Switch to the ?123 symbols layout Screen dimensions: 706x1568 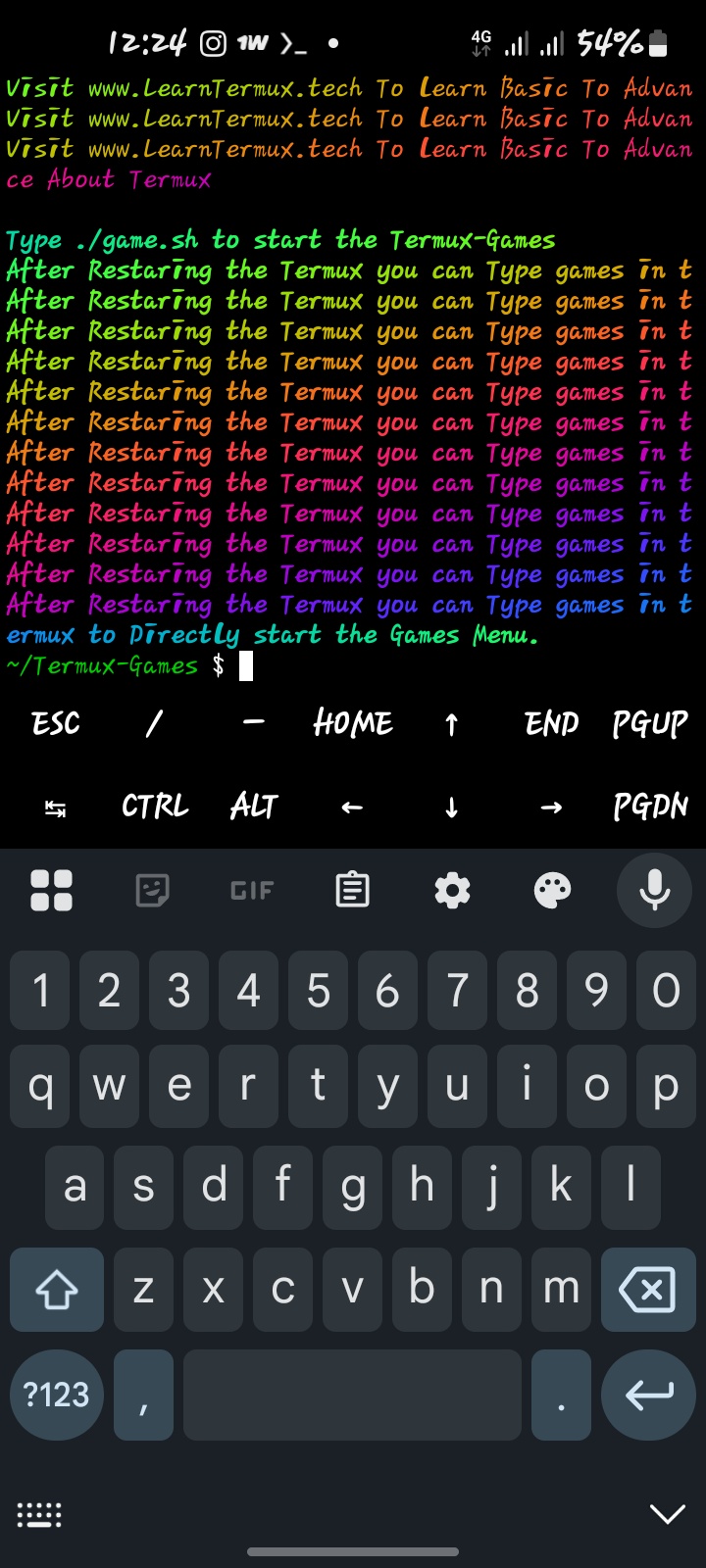click(x=56, y=1394)
